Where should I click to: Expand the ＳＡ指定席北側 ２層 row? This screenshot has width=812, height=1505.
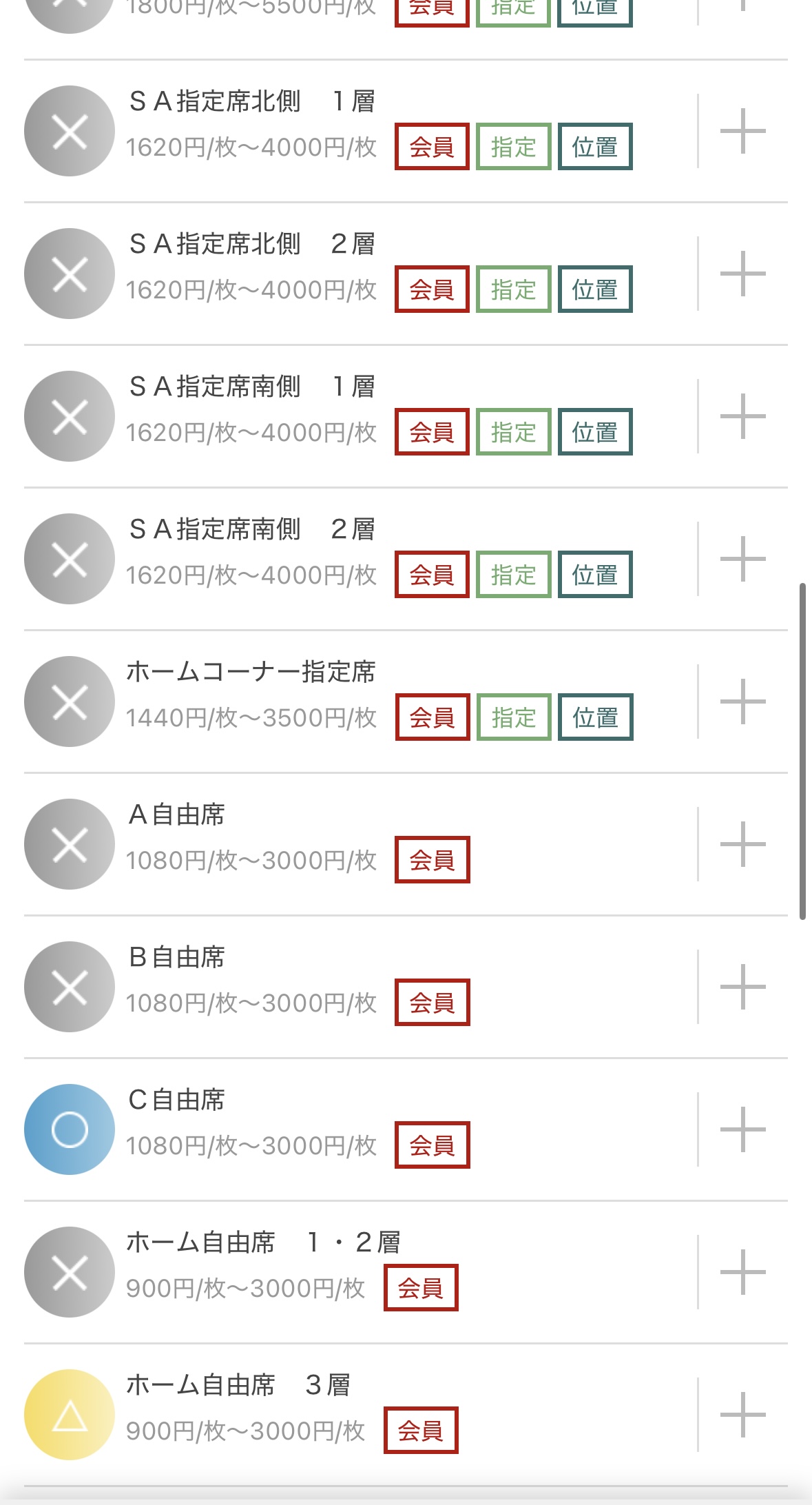[742, 274]
